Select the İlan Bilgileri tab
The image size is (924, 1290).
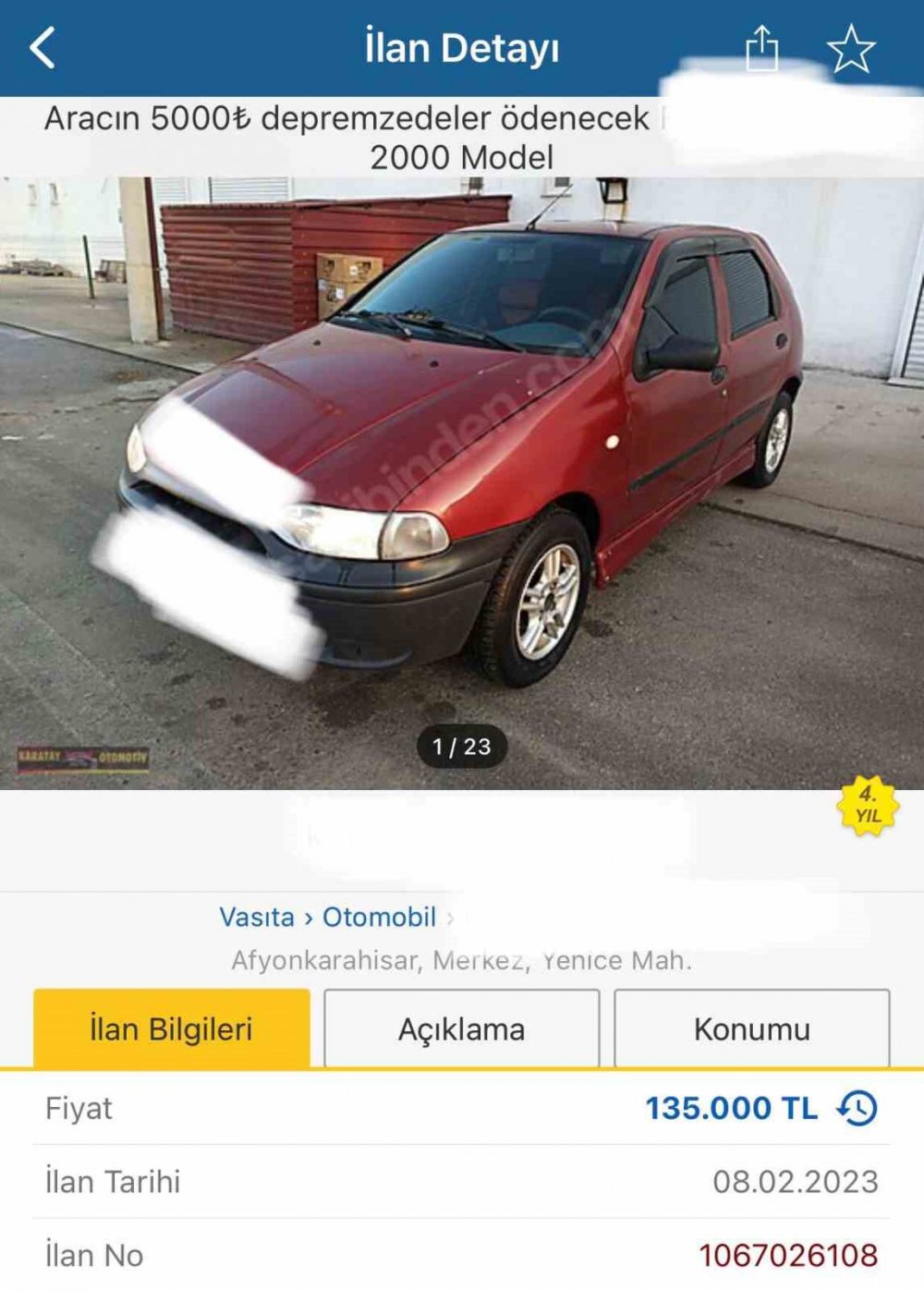[x=173, y=1028]
